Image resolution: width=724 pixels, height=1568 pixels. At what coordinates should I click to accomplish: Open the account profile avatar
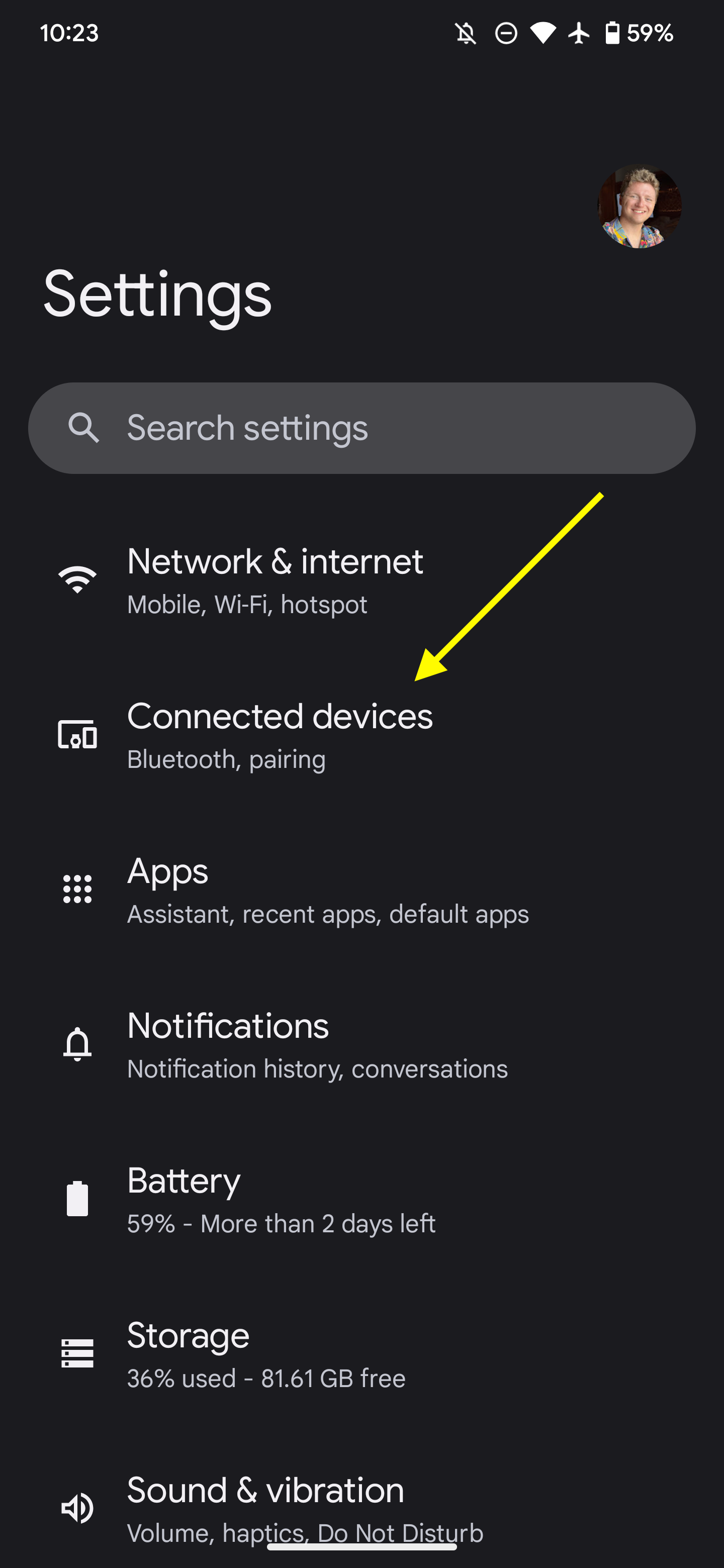tap(639, 207)
